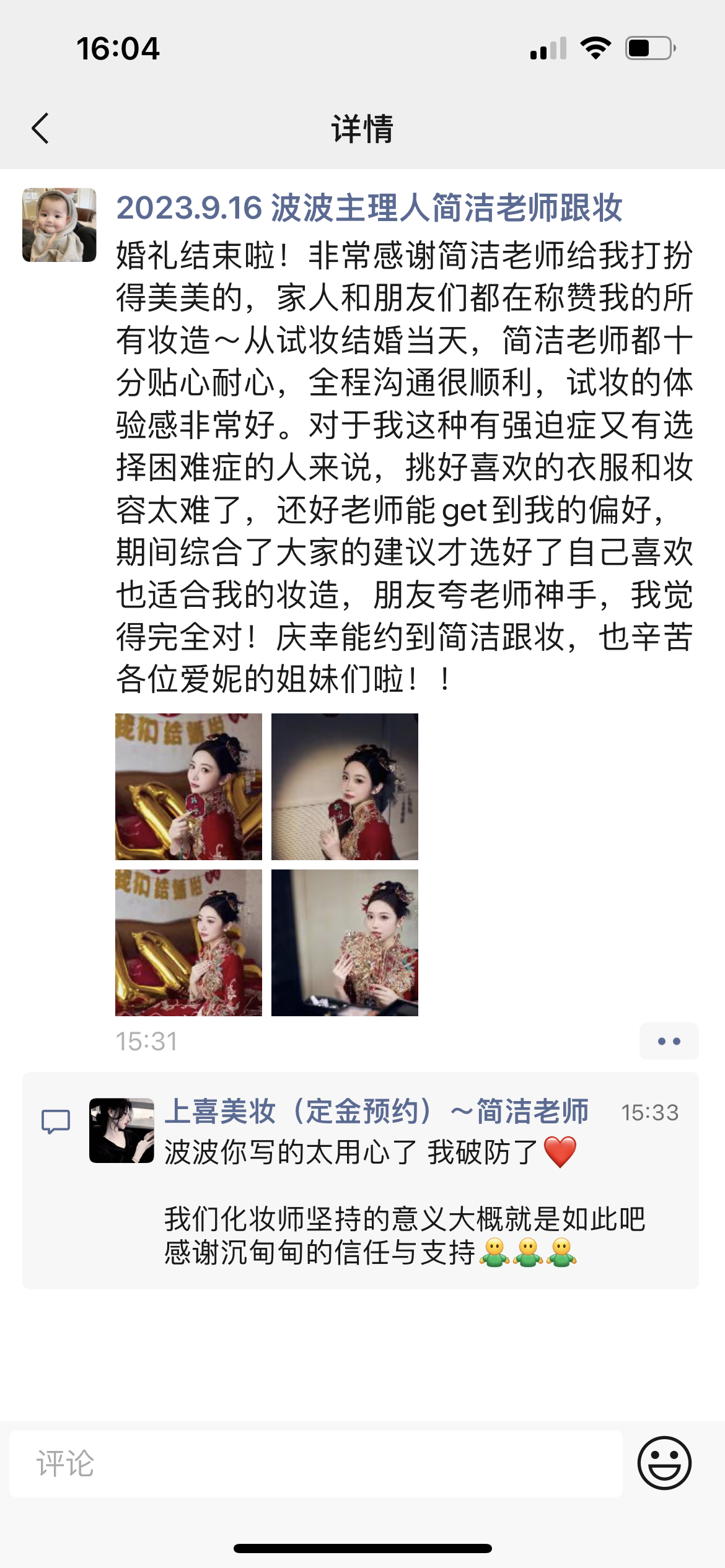
Task: Open the post author's baby avatar
Action: pos(59,225)
